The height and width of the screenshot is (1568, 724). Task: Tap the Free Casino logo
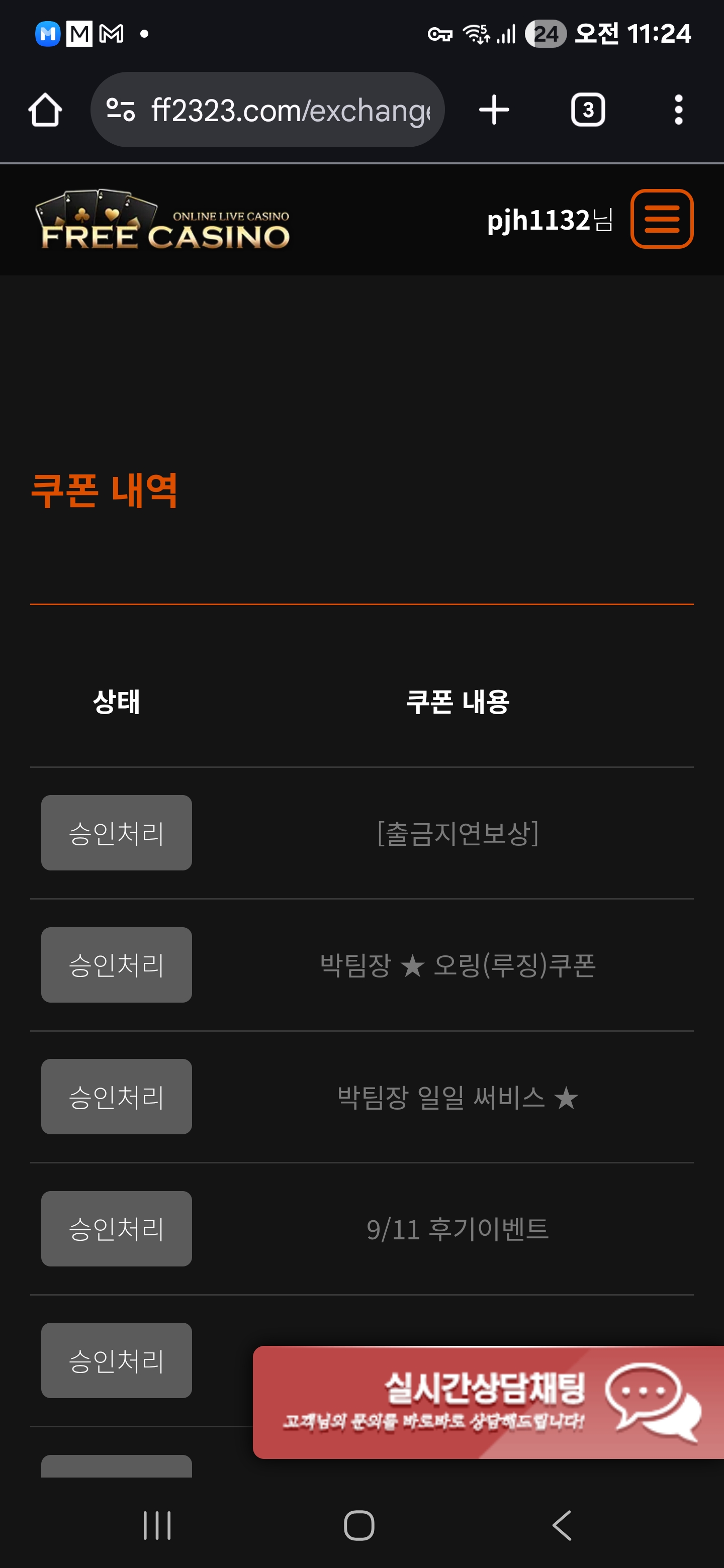(163, 220)
